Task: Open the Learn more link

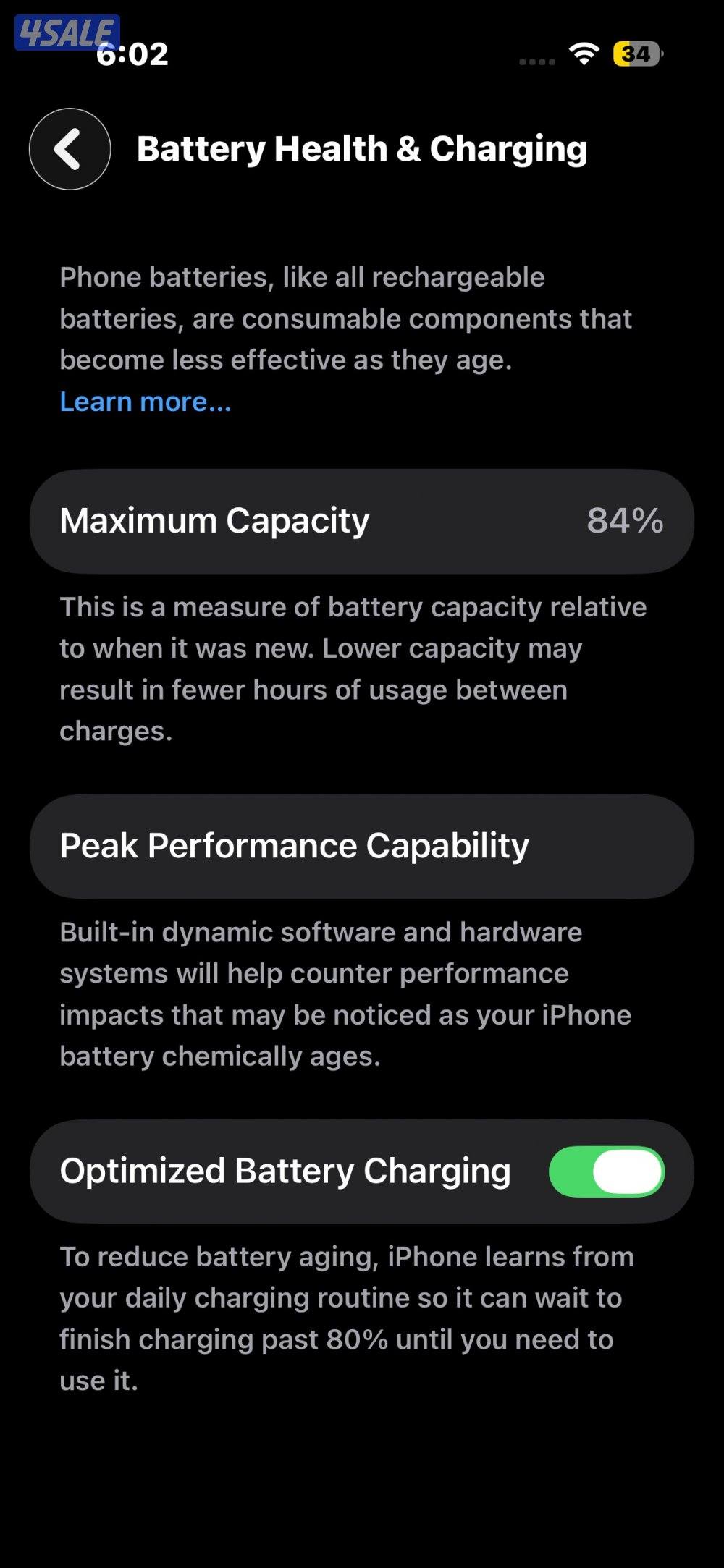Action: (146, 402)
